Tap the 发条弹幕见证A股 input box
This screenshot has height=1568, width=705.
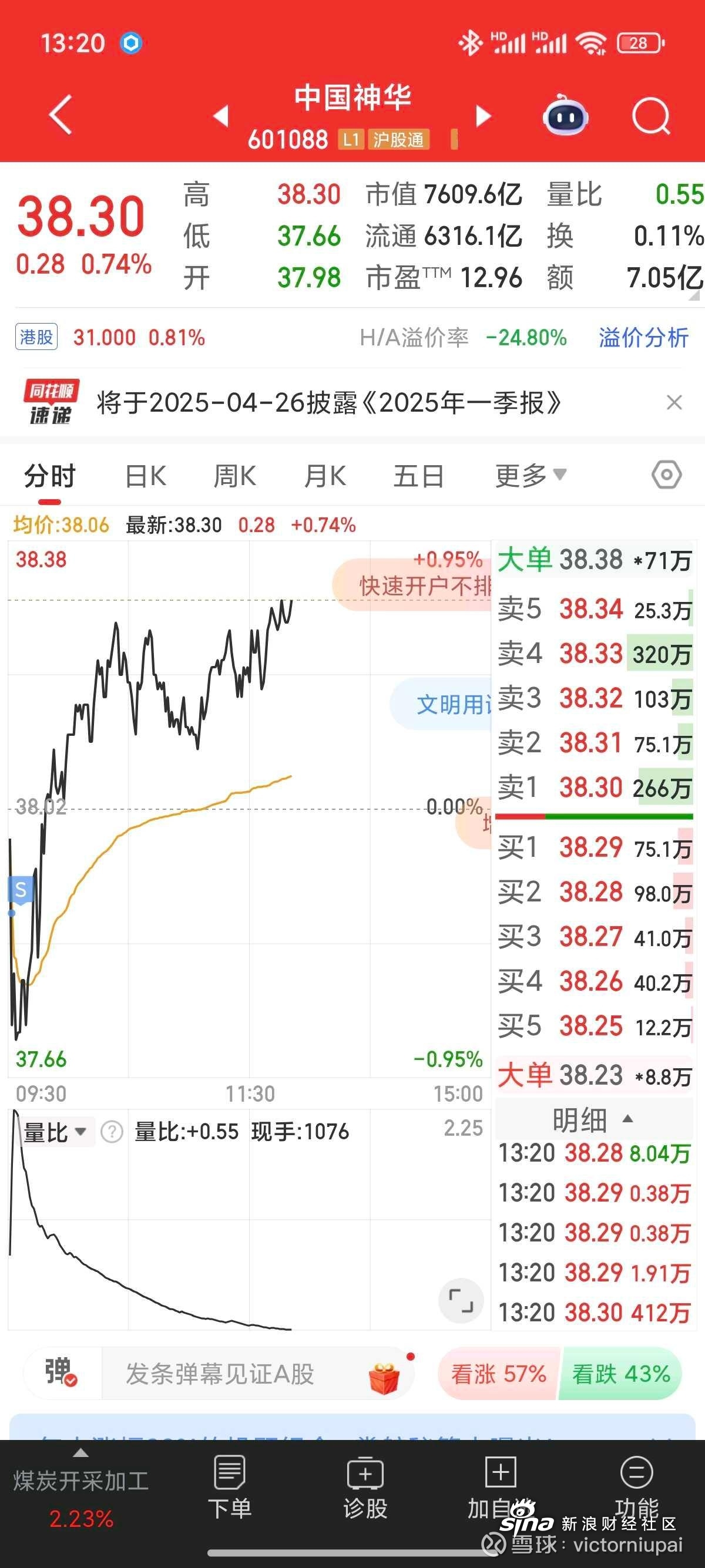pyautogui.click(x=258, y=1374)
